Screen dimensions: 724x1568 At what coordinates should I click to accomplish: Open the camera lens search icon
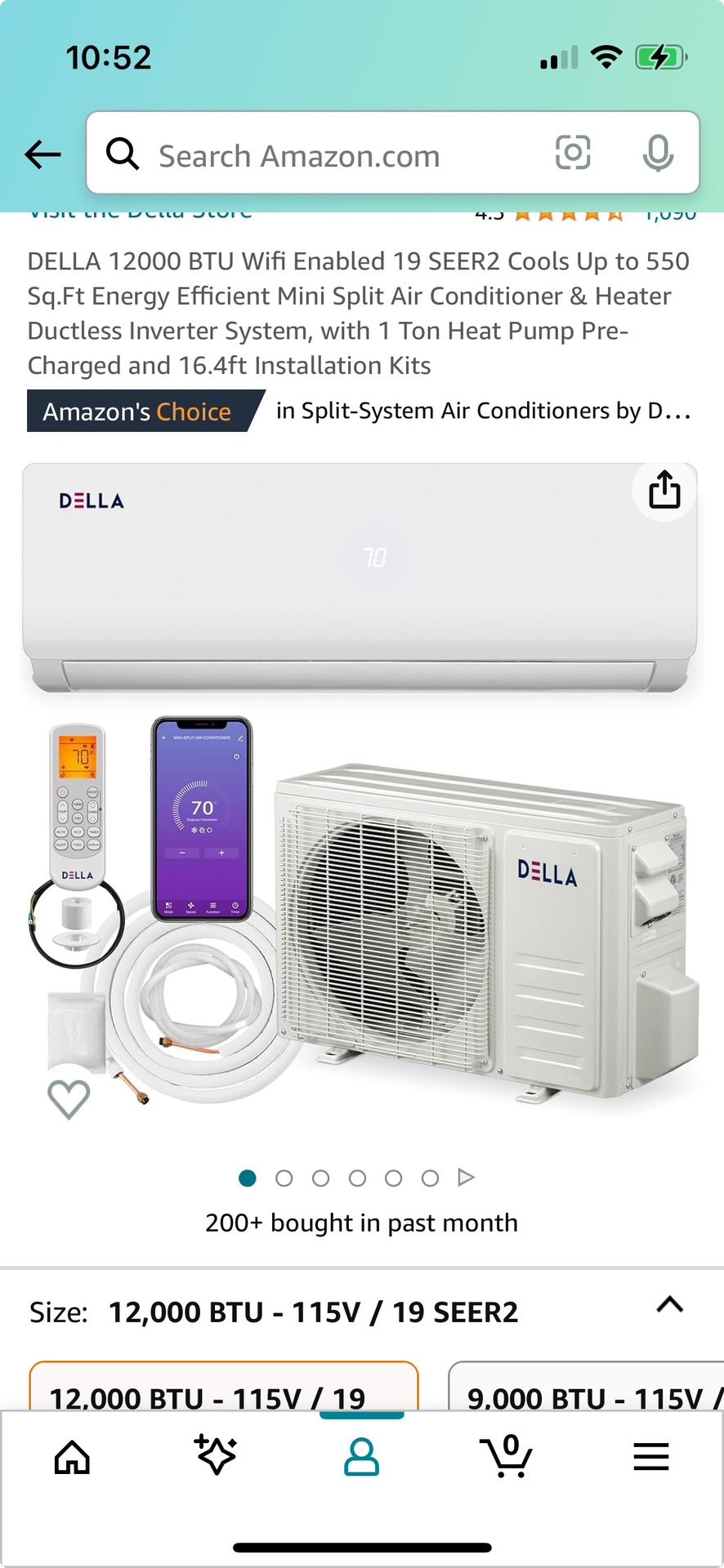coord(573,153)
